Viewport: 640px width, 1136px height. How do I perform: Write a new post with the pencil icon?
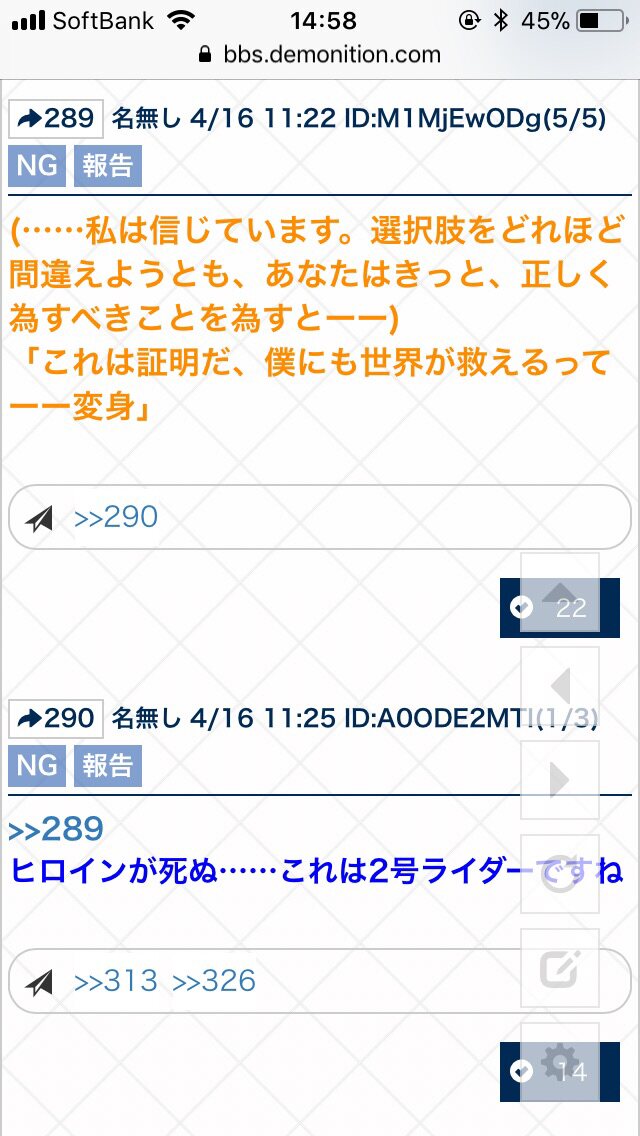click(x=560, y=968)
